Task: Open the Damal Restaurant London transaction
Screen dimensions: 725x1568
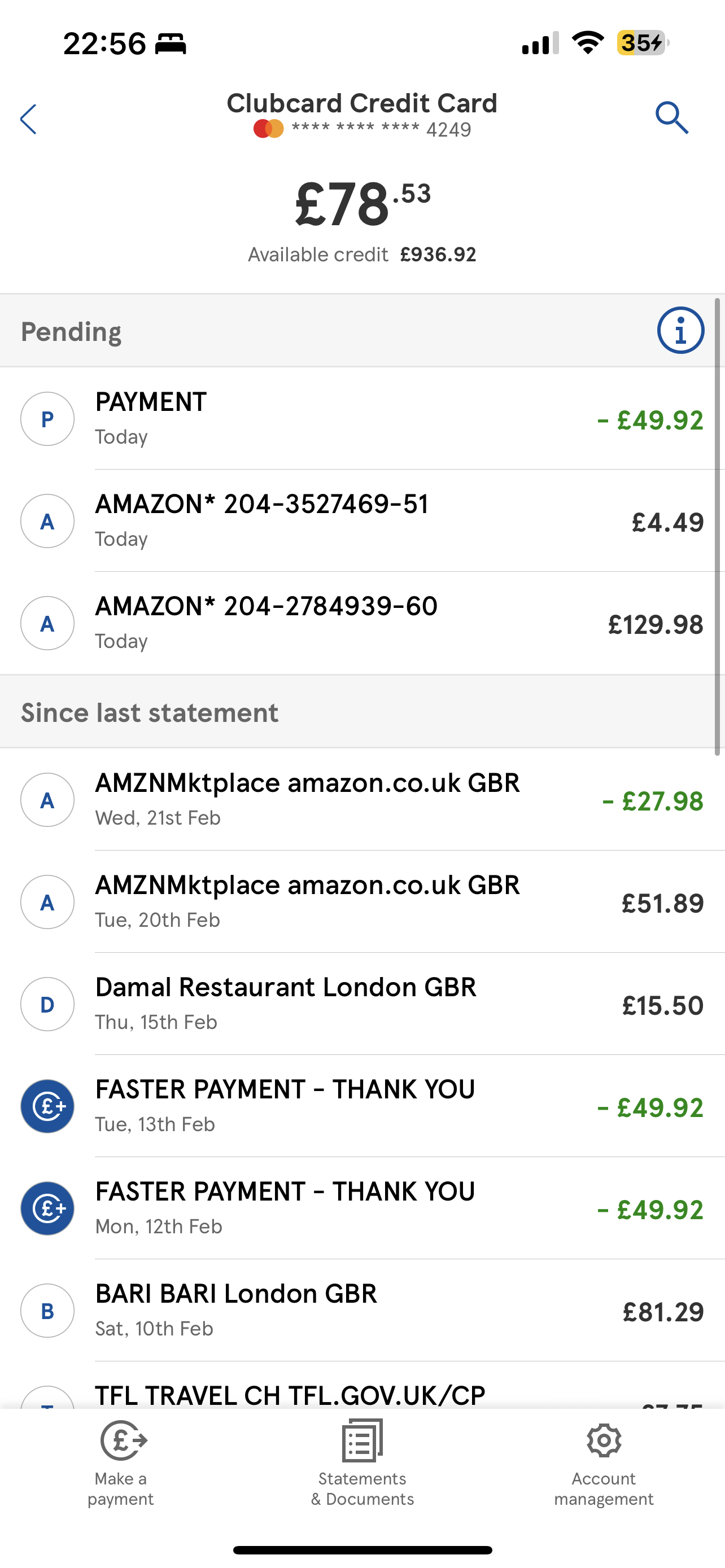Action: pyautogui.click(x=362, y=1004)
